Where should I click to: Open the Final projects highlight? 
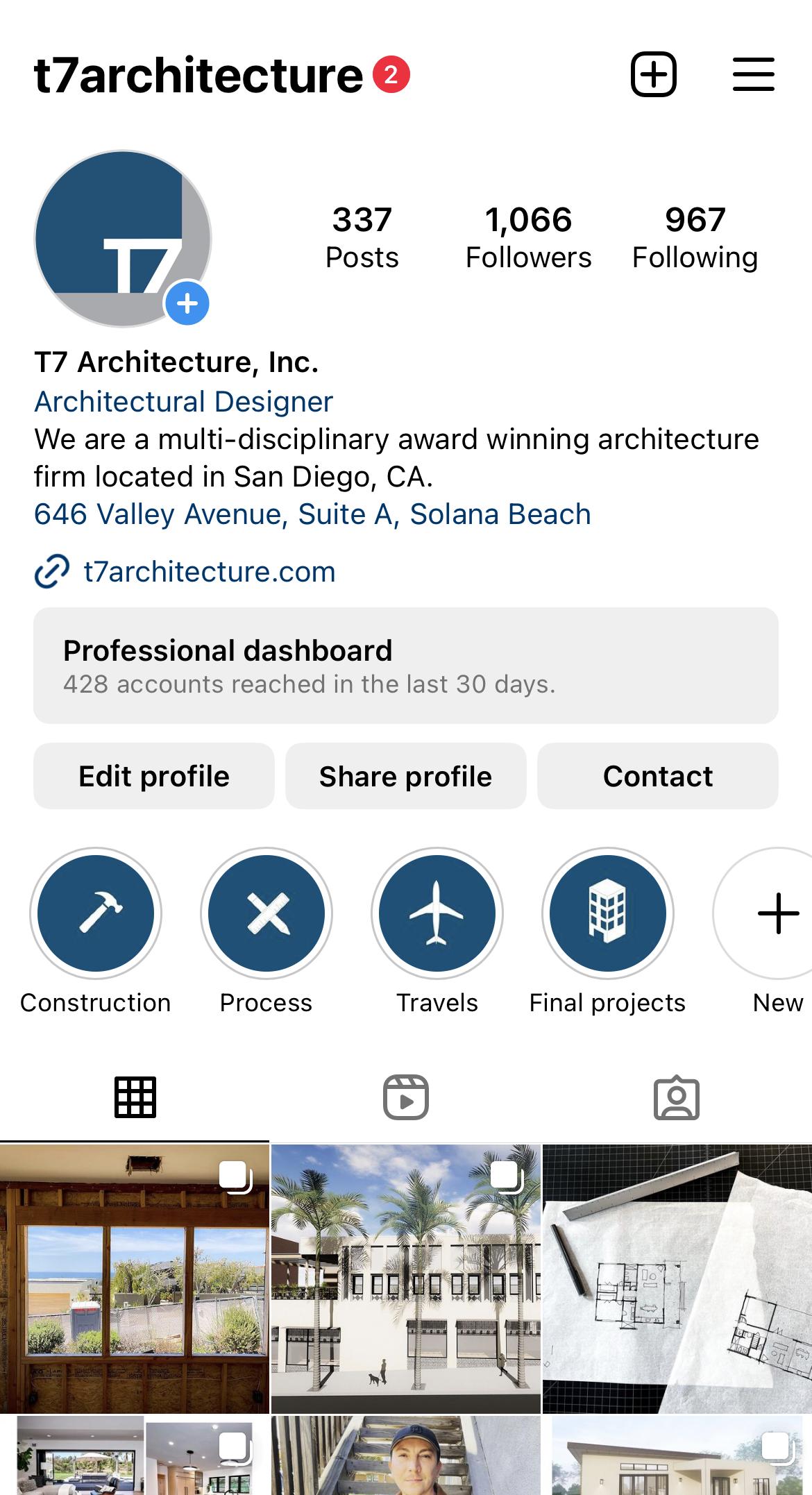[x=608, y=913]
